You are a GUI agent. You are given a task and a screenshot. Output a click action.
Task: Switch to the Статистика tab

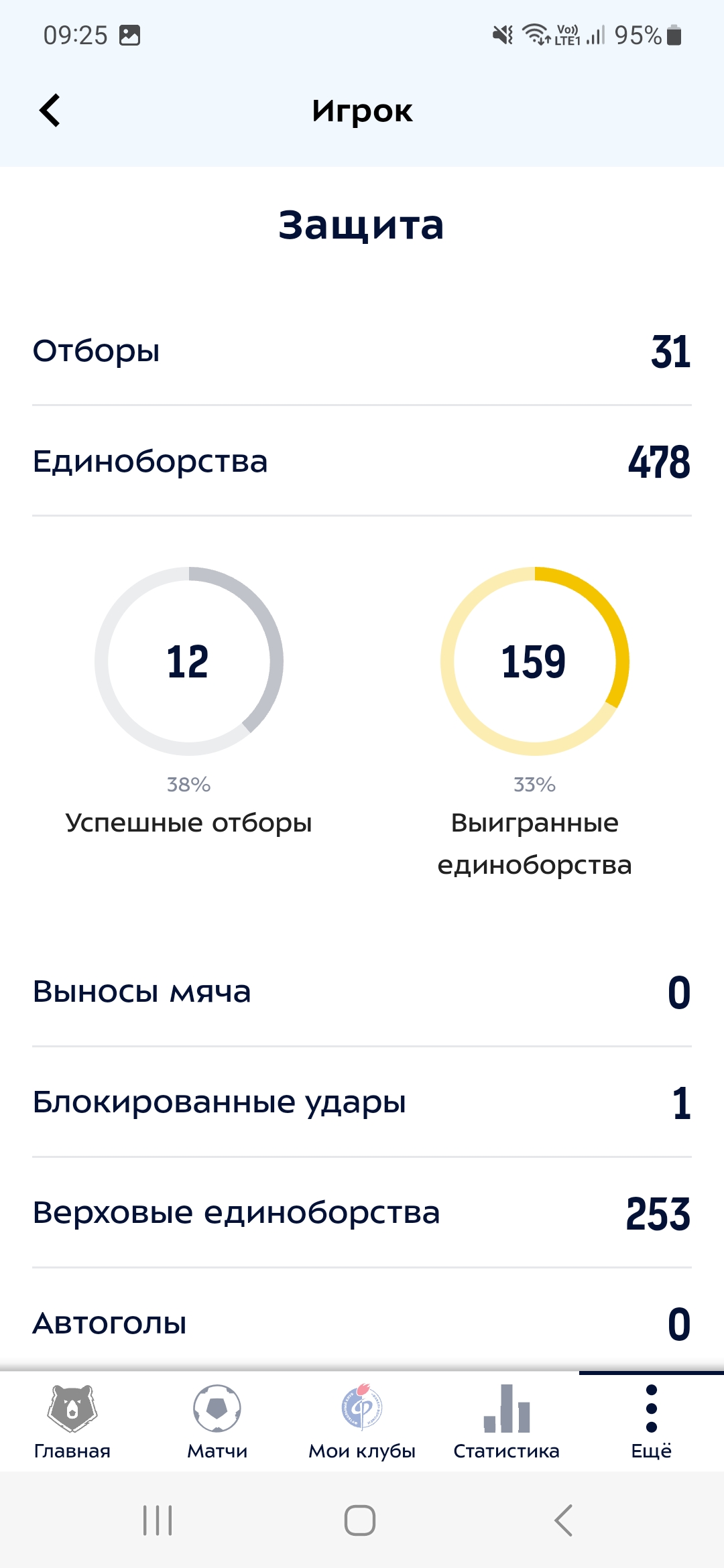pyautogui.click(x=507, y=1422)
